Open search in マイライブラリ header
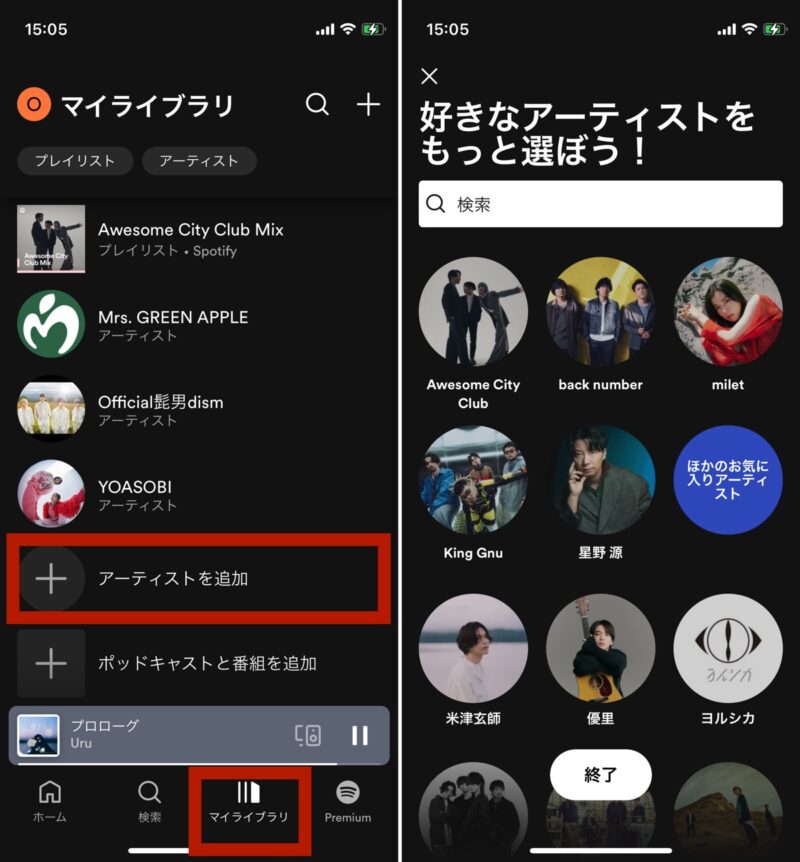 click(x=317, y=104)
